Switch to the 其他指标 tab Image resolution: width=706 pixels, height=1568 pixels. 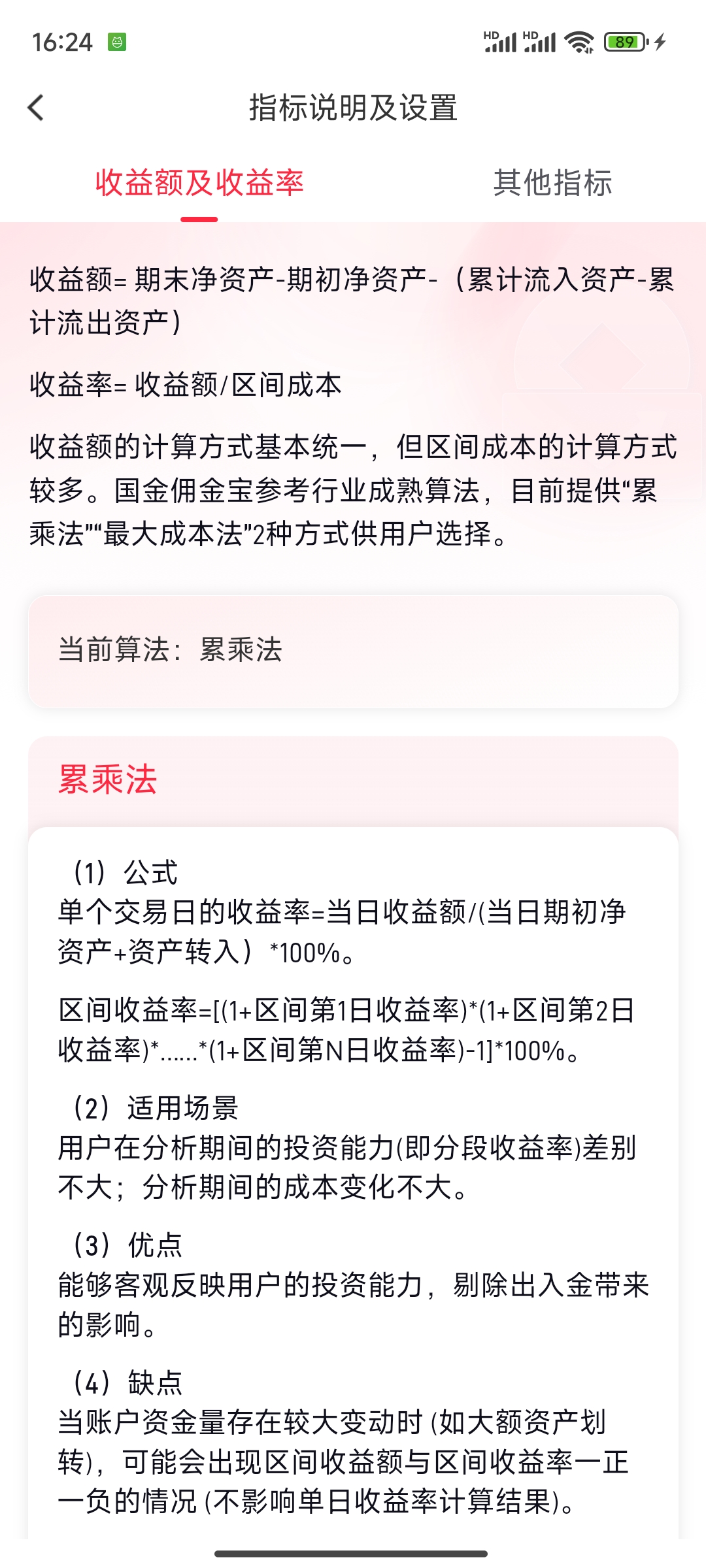point(552,183)
